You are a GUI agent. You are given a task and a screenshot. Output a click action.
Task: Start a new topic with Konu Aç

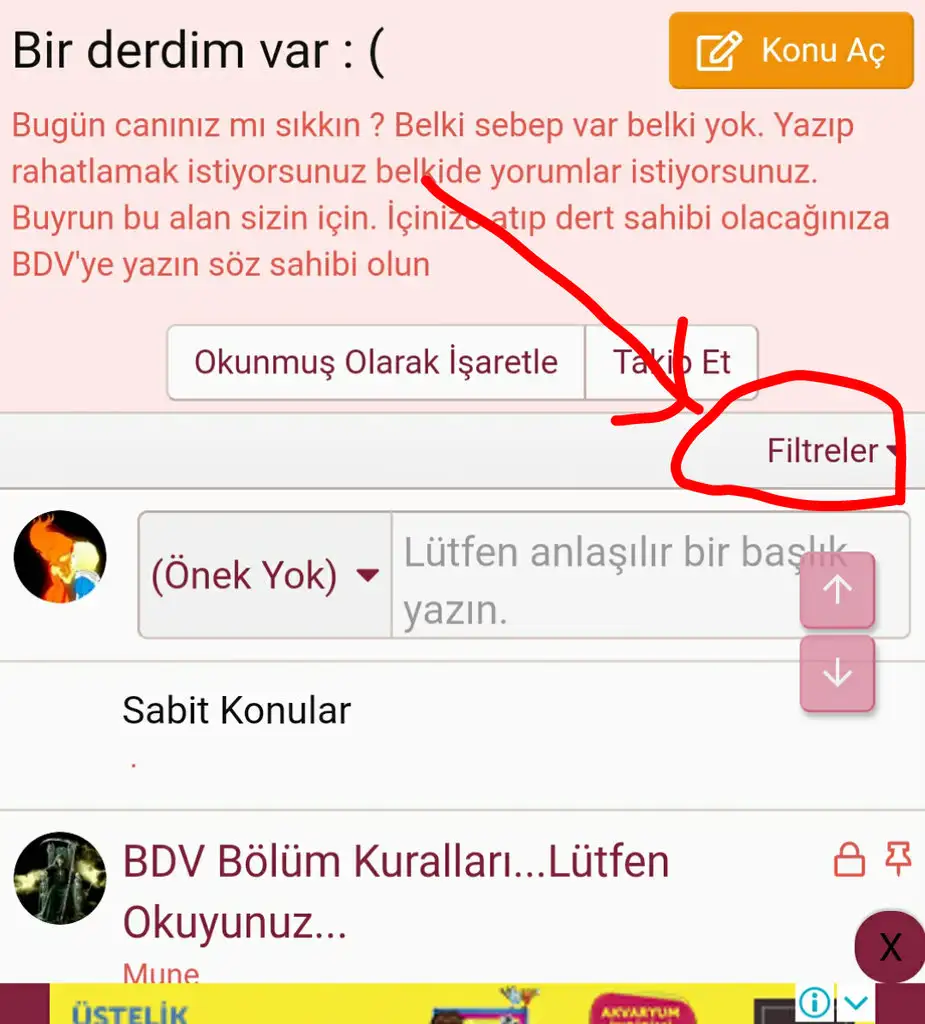790,51
